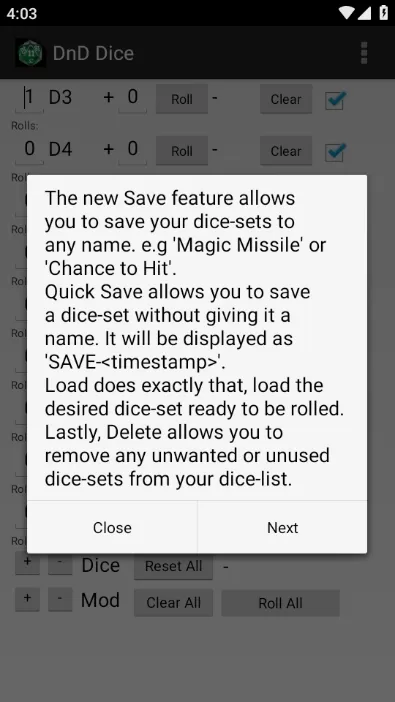395x702 pixels.
Task: Go to the Next tip
Action: [282, 527]
